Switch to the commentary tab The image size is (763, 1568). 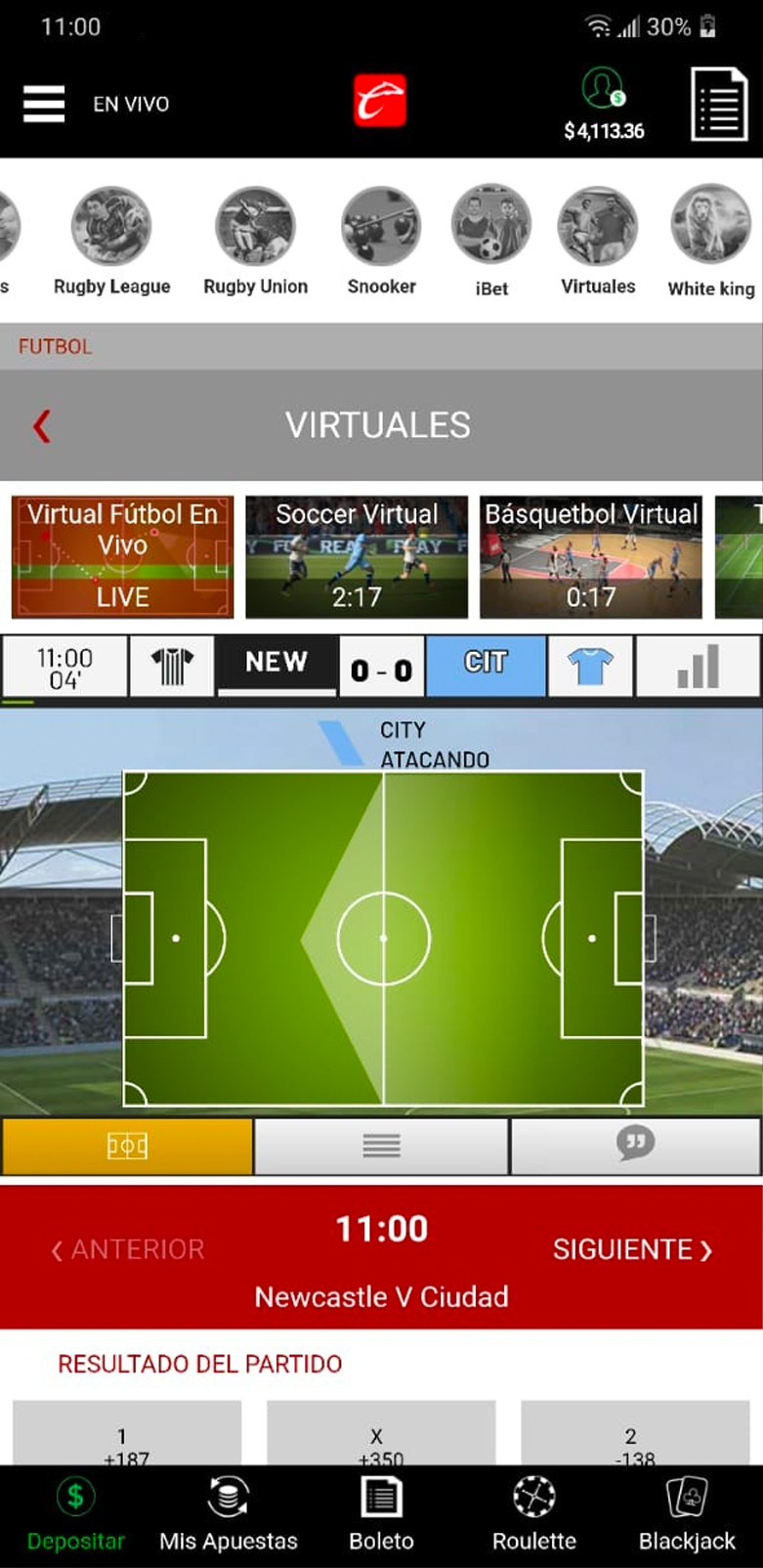635,1146
